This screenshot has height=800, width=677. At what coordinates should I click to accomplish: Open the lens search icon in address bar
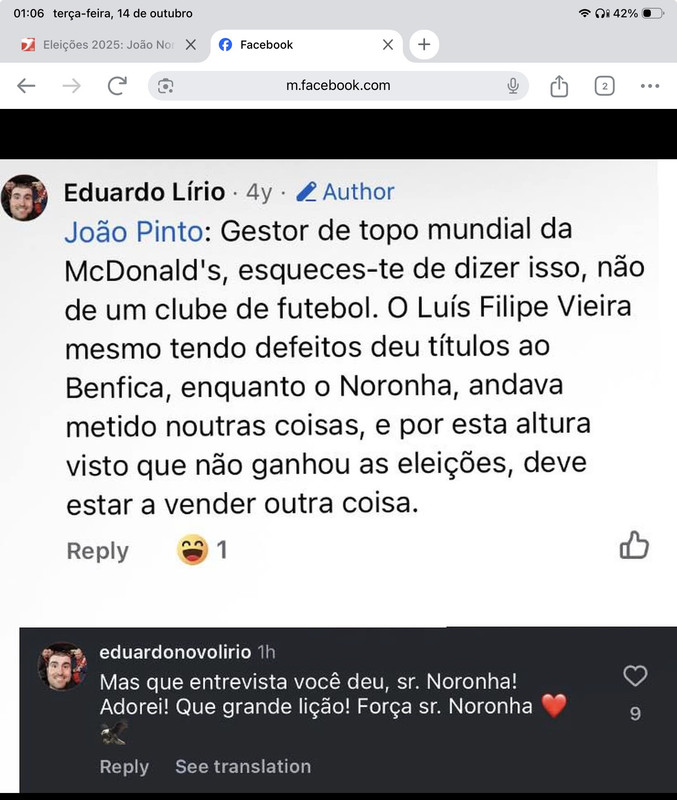(x=166, y=86)
